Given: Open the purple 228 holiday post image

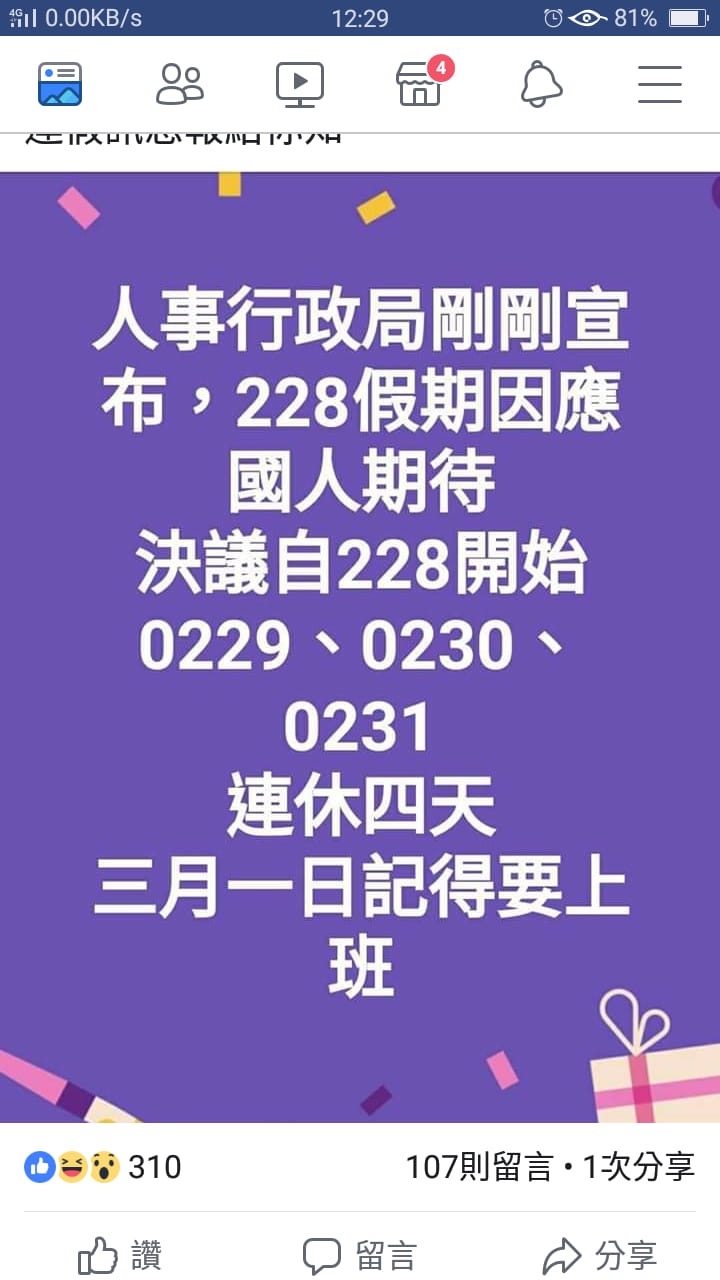Looking at the screenshot, I should pos(360,640).
